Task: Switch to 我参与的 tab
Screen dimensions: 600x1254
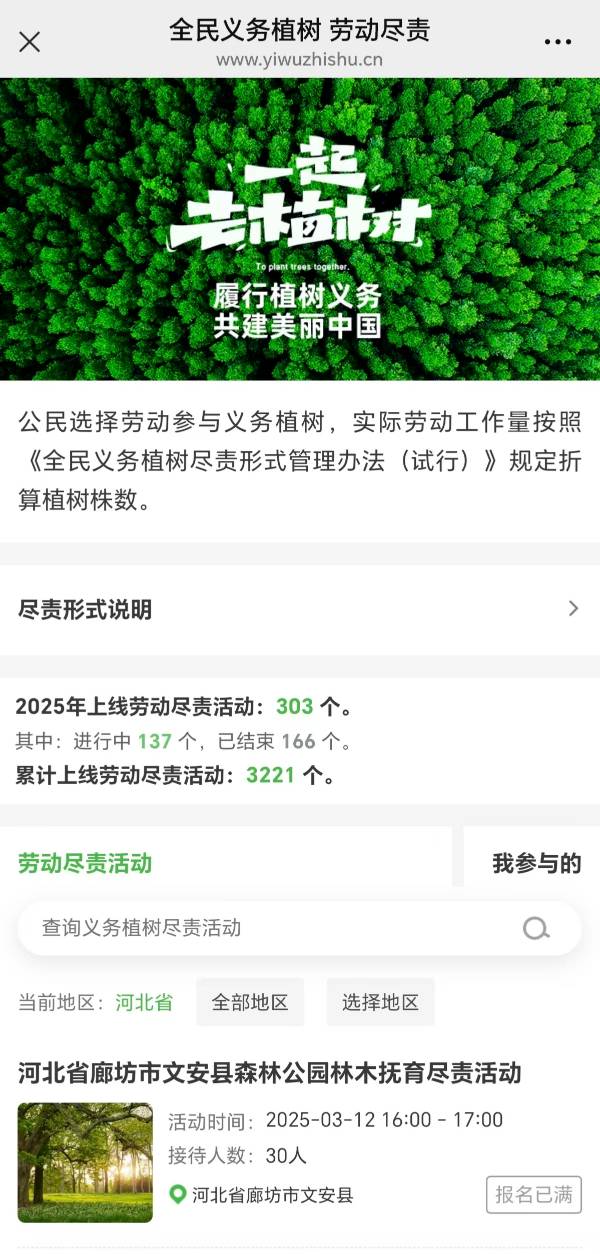Action: point(536,863)
